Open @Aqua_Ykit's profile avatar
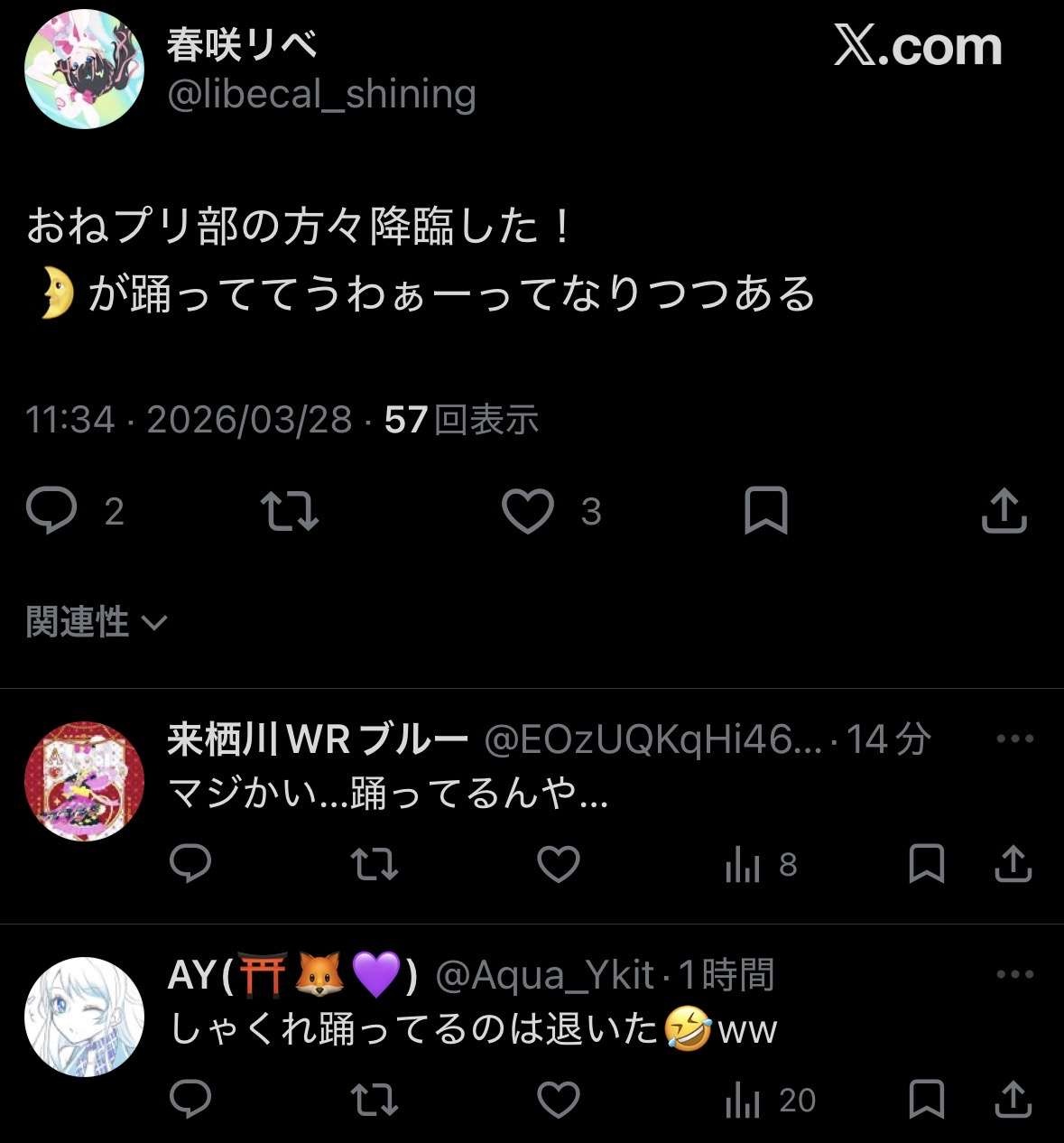The image size is (1064, 1143). [84, 1017]
